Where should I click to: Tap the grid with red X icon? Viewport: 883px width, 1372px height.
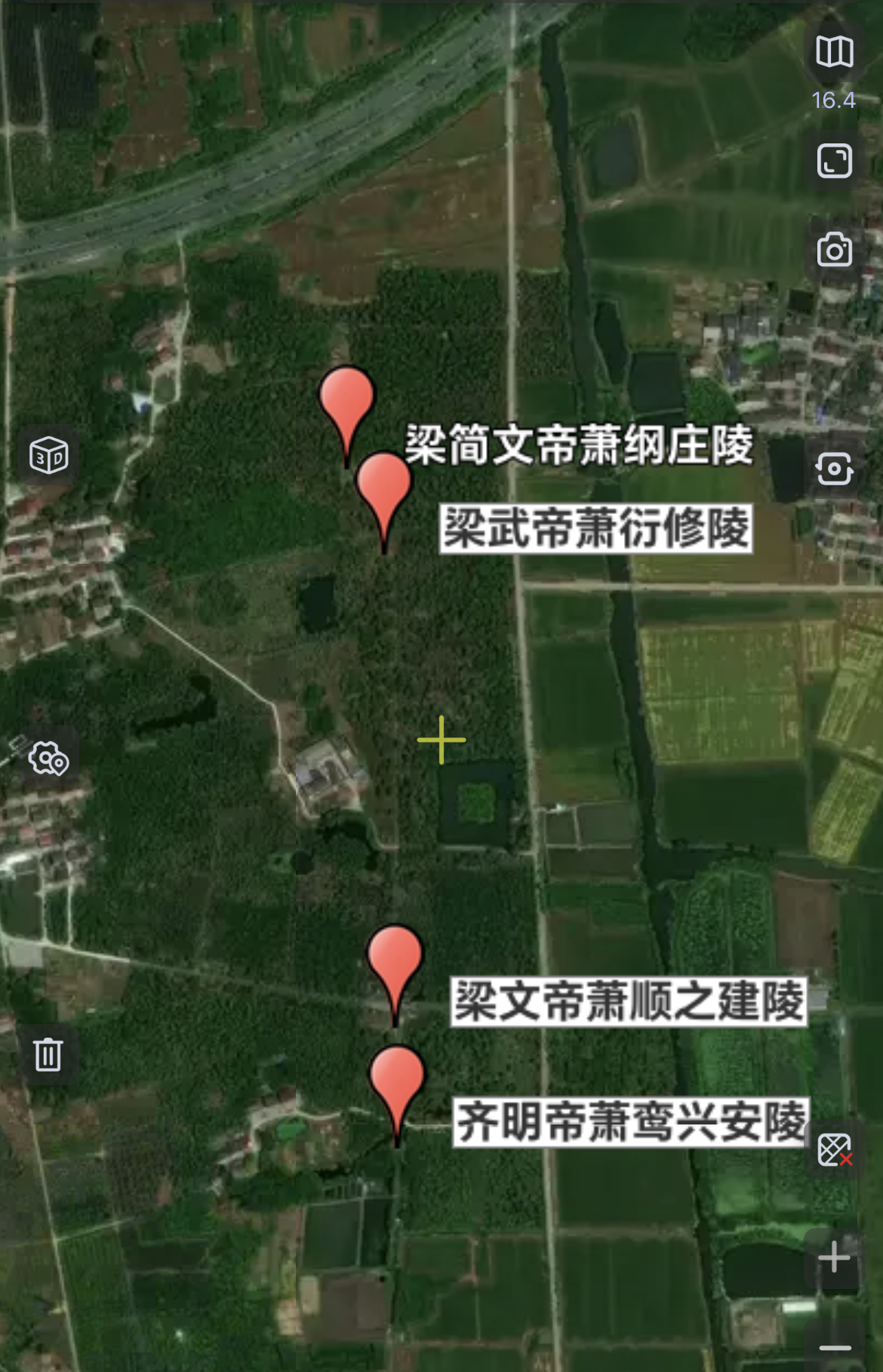point(835,1149)
